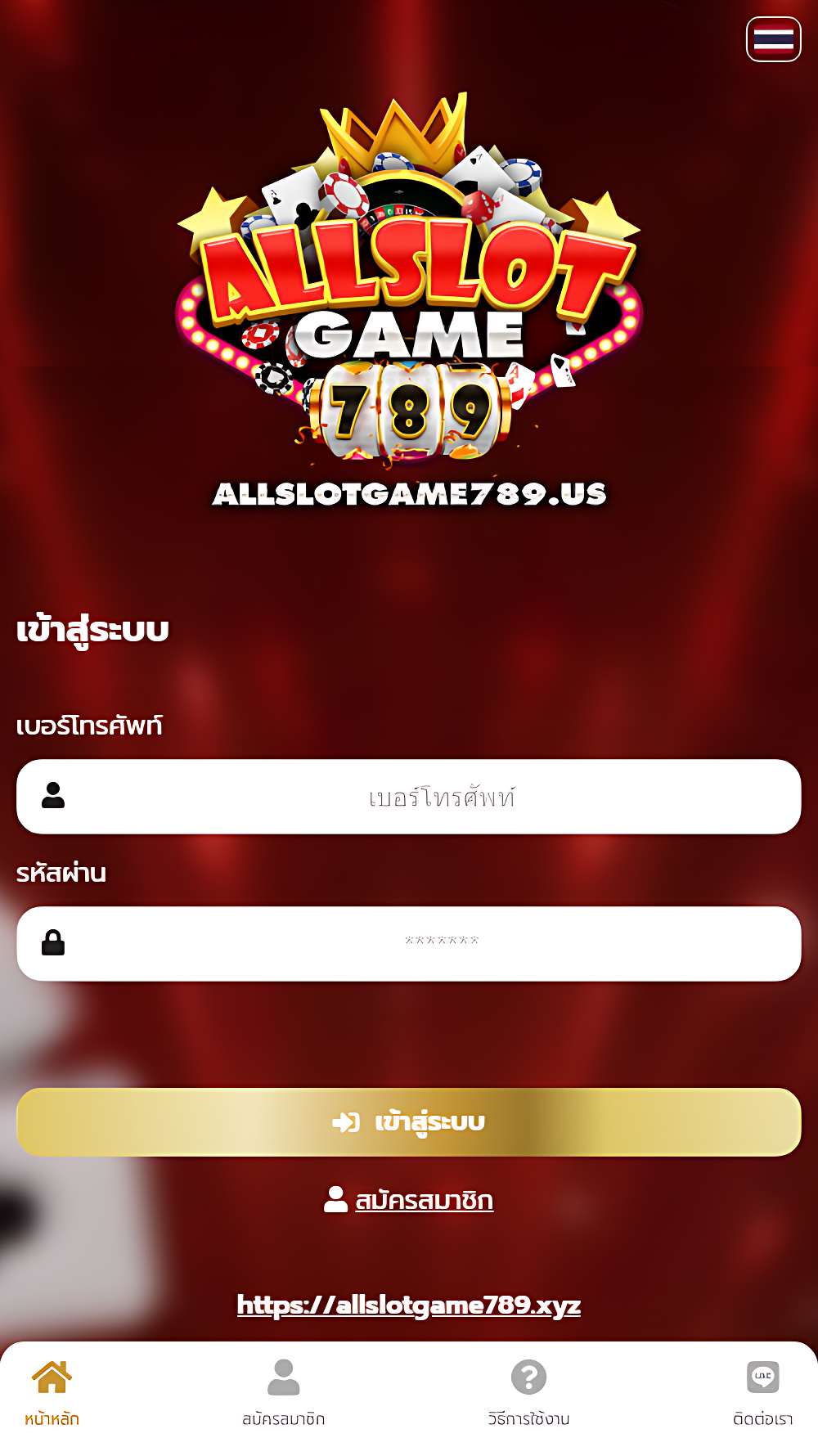The height and width of the screenshot is (1456, 818).
Task: Focus the เบอร์โทรศัพท์ phone number field
Action: tap(442, 797)
